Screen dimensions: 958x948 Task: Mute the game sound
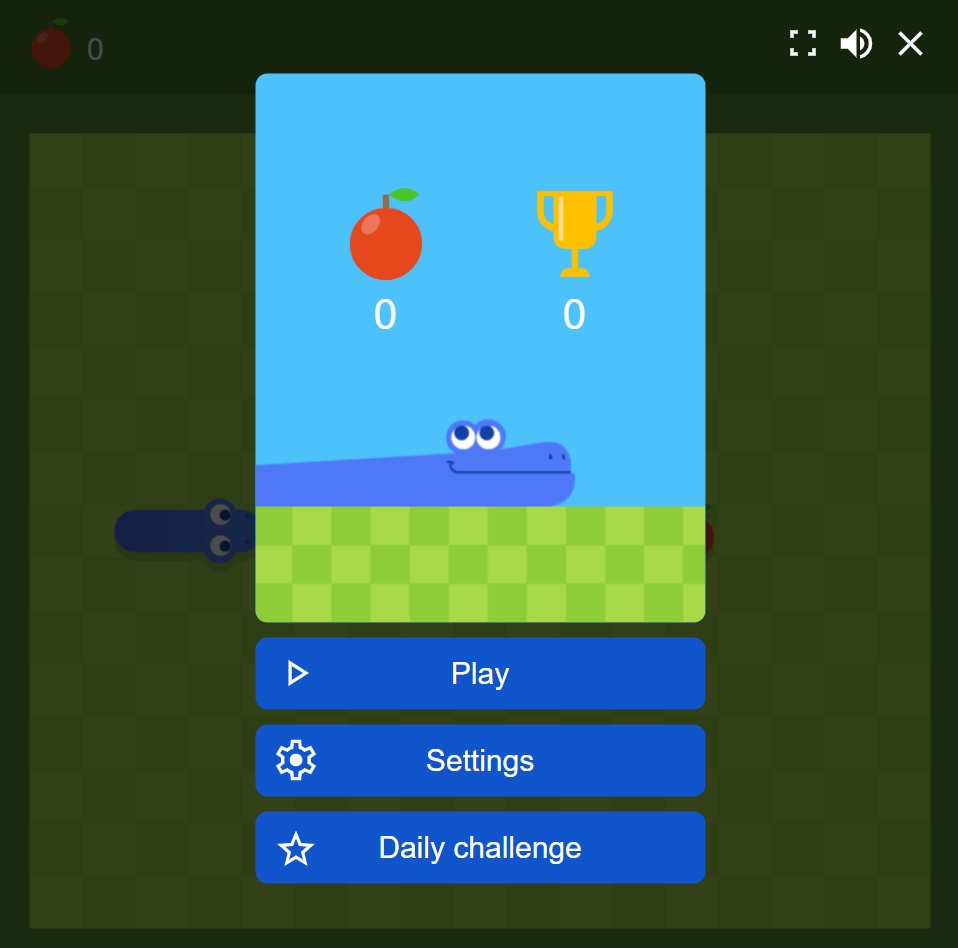[856, 43]
